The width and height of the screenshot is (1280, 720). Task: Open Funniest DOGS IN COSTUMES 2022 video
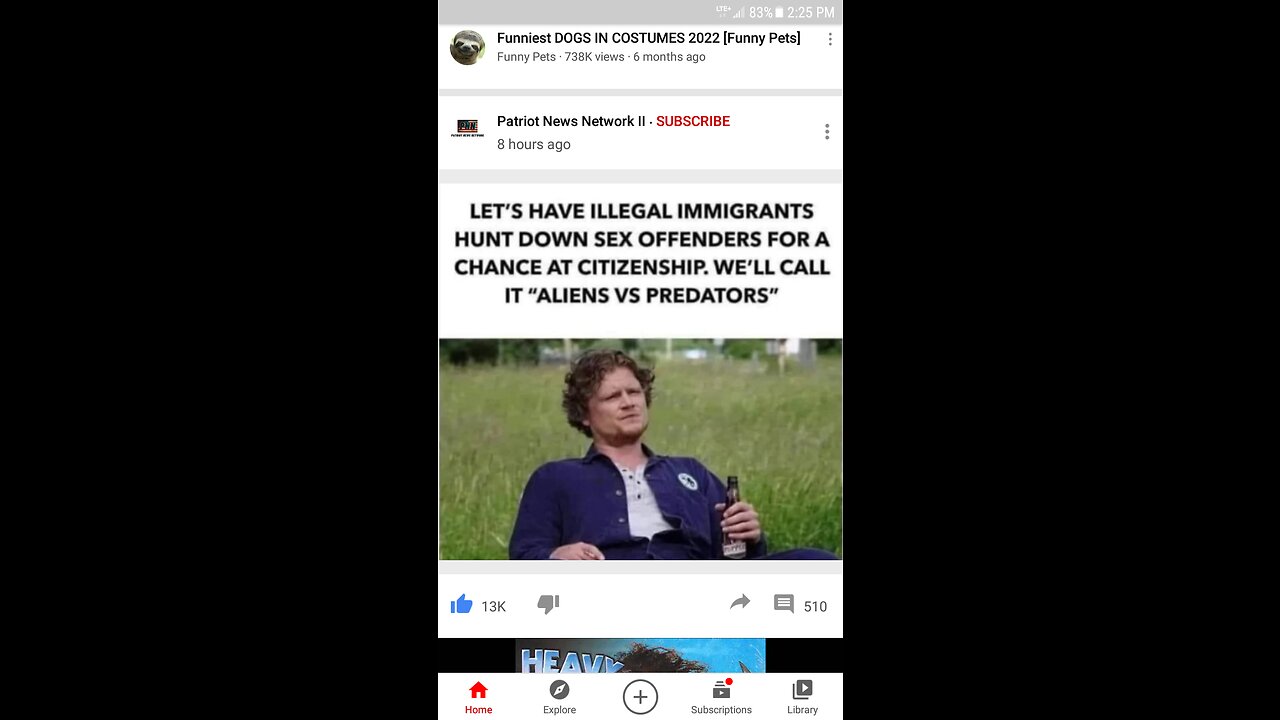coord(648,38)
